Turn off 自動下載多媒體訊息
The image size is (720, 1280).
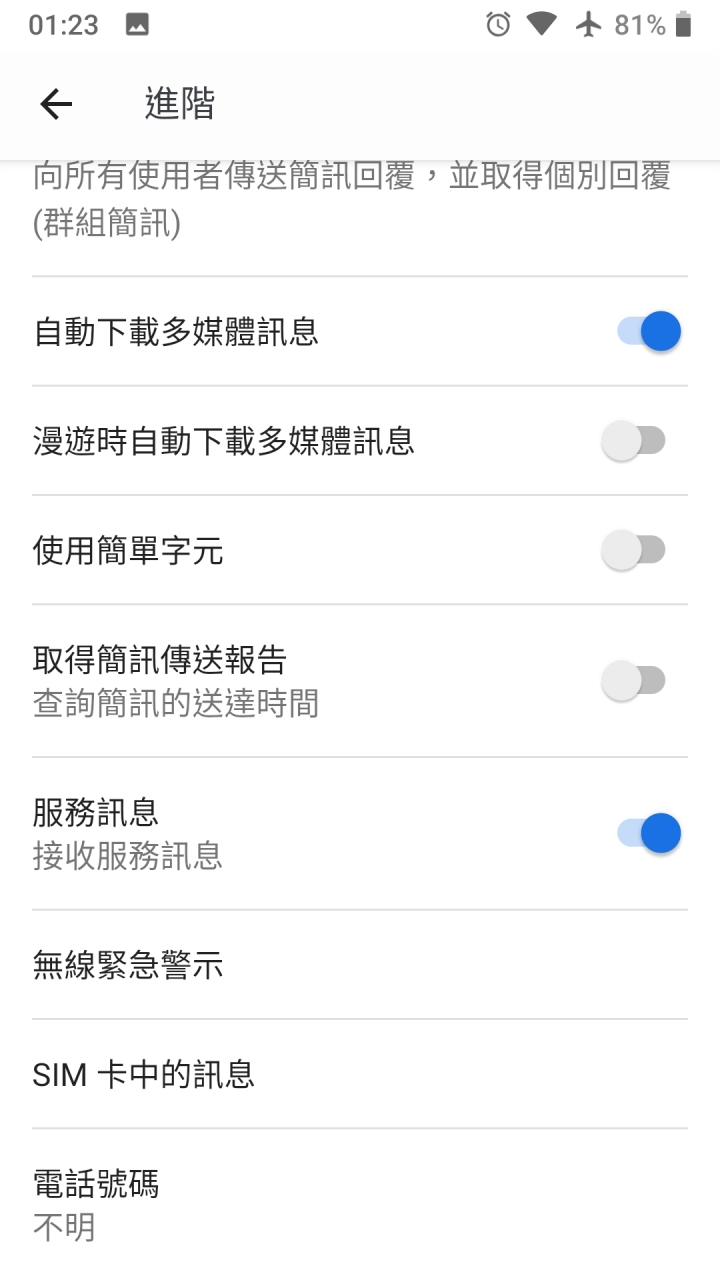648,331
